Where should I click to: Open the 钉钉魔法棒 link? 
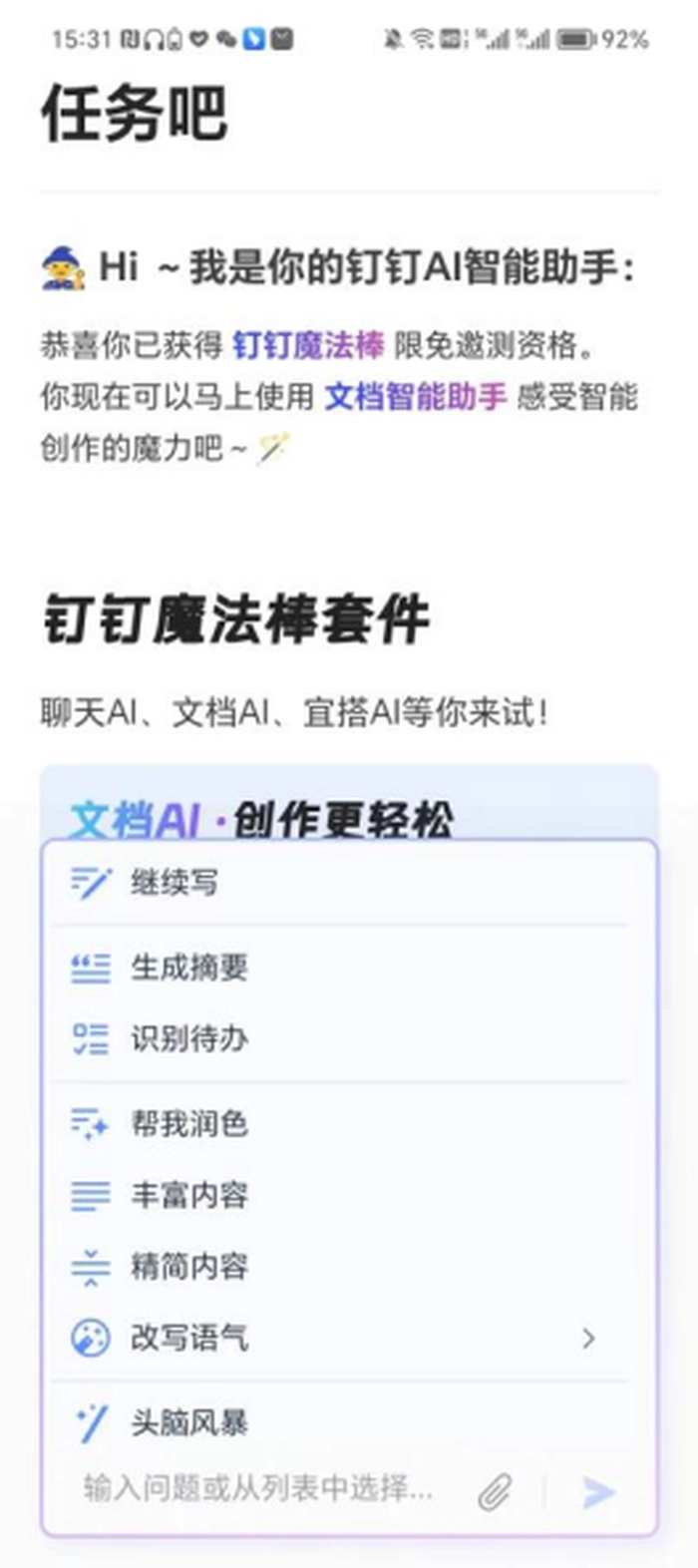[x=308, y=346]
